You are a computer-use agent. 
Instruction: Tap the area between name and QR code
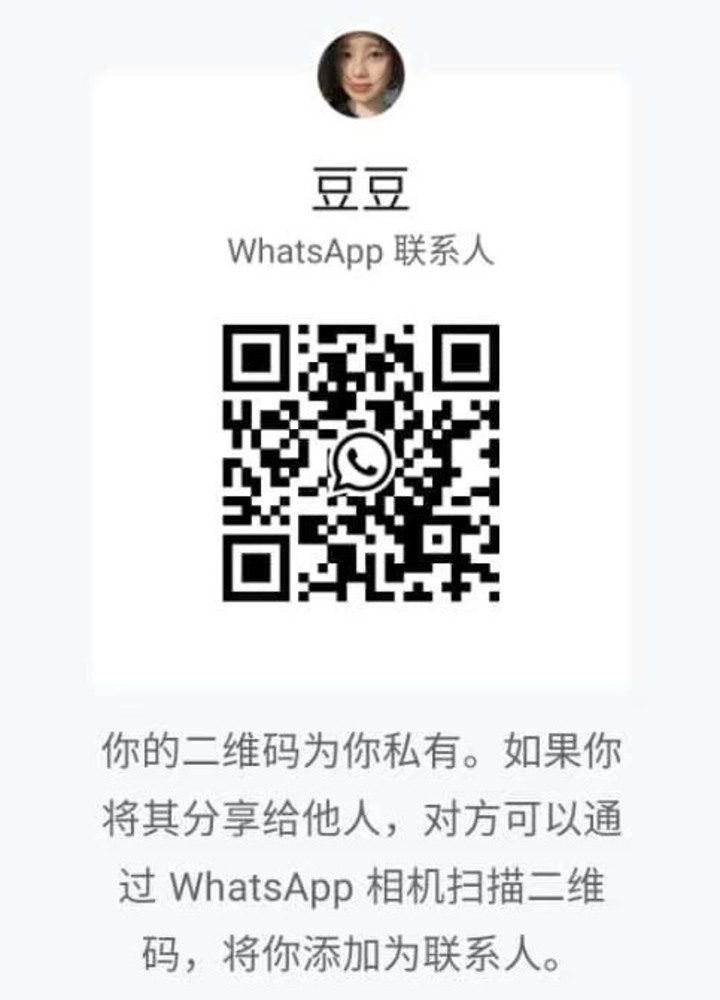[x=360, y=295]
